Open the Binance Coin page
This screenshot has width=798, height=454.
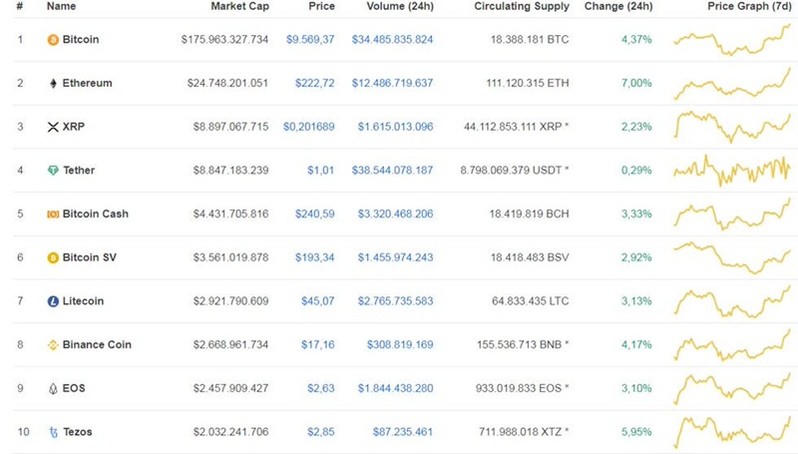[97, 344]
